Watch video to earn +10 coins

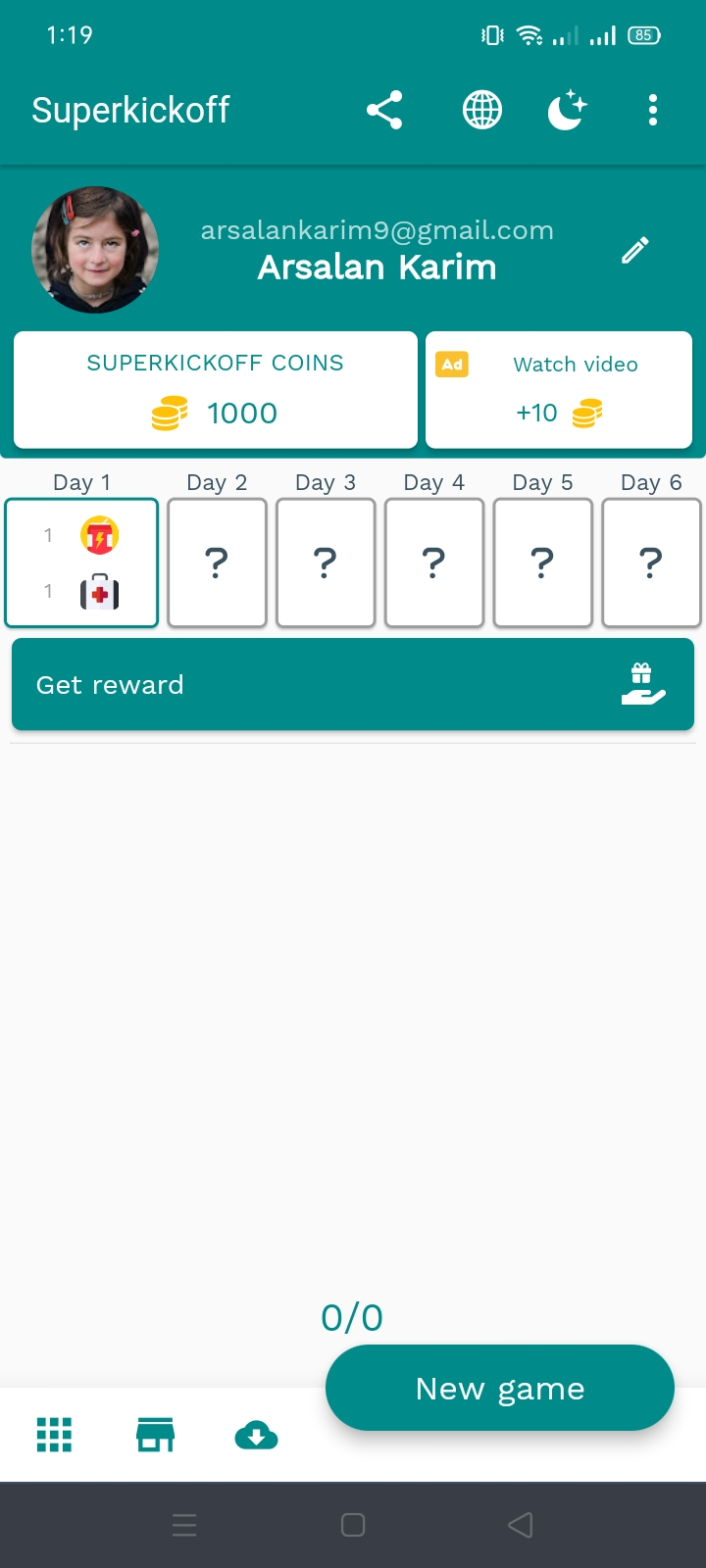click(559, 390)
